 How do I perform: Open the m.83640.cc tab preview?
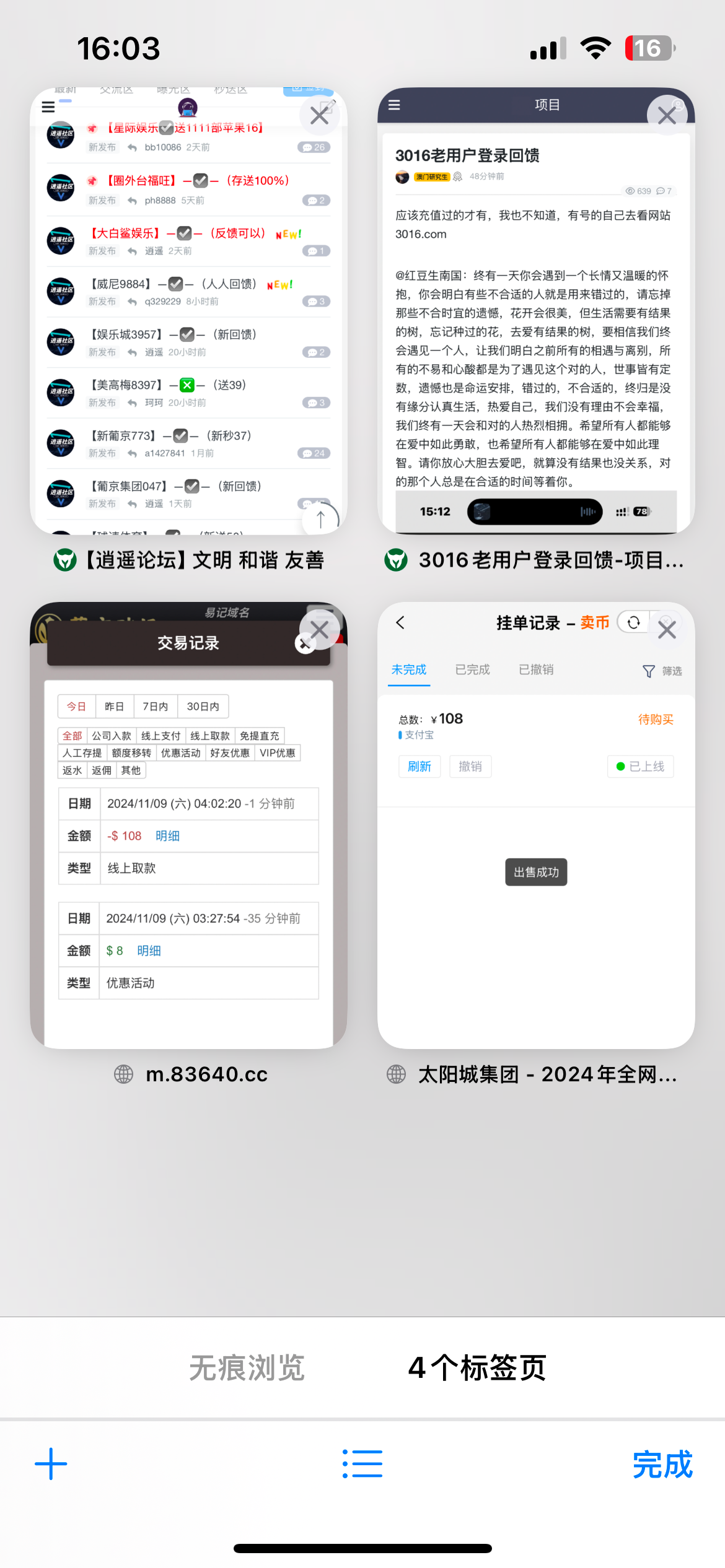(188, 836)
